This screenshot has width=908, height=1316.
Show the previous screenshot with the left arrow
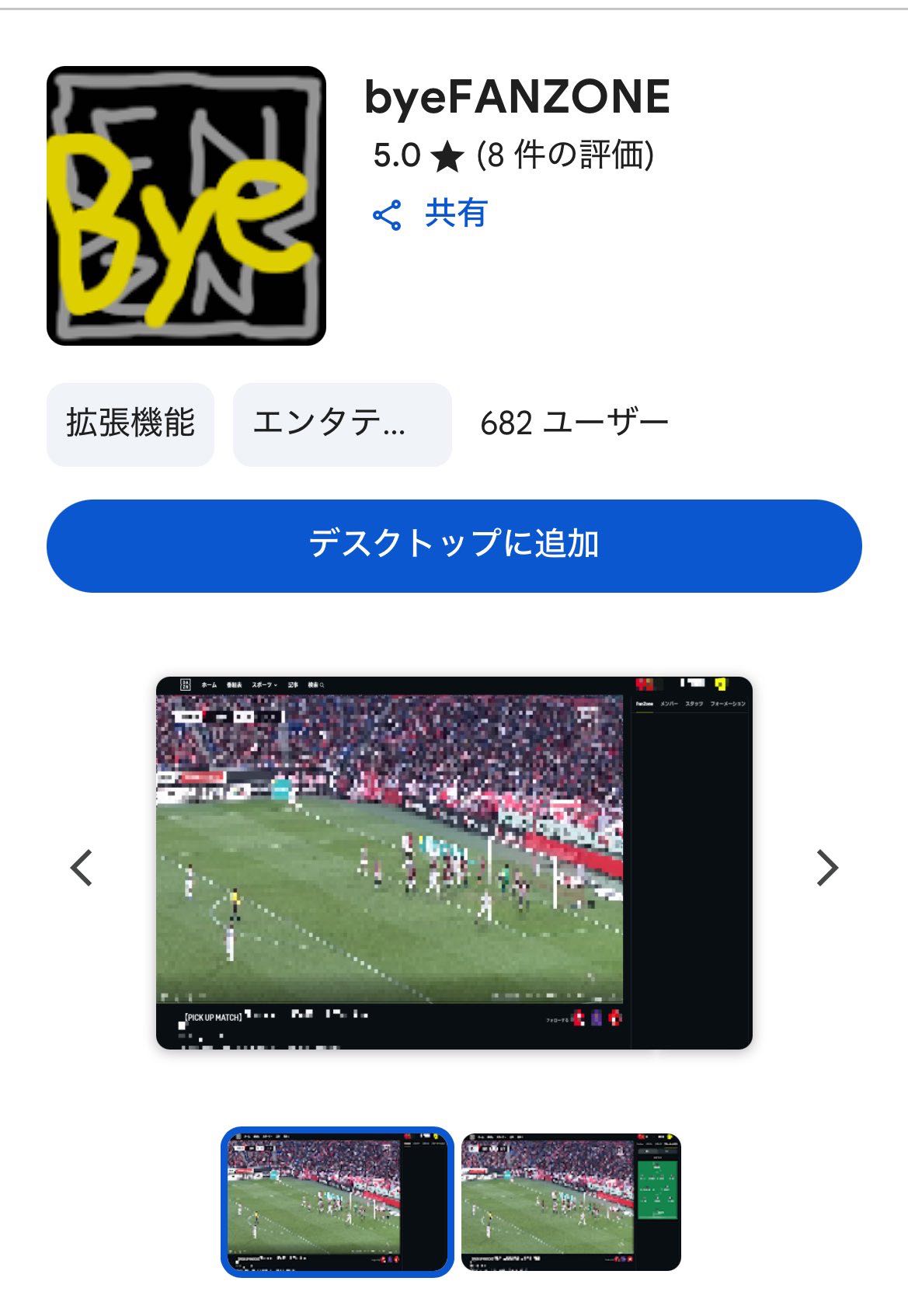coord(82,867)
